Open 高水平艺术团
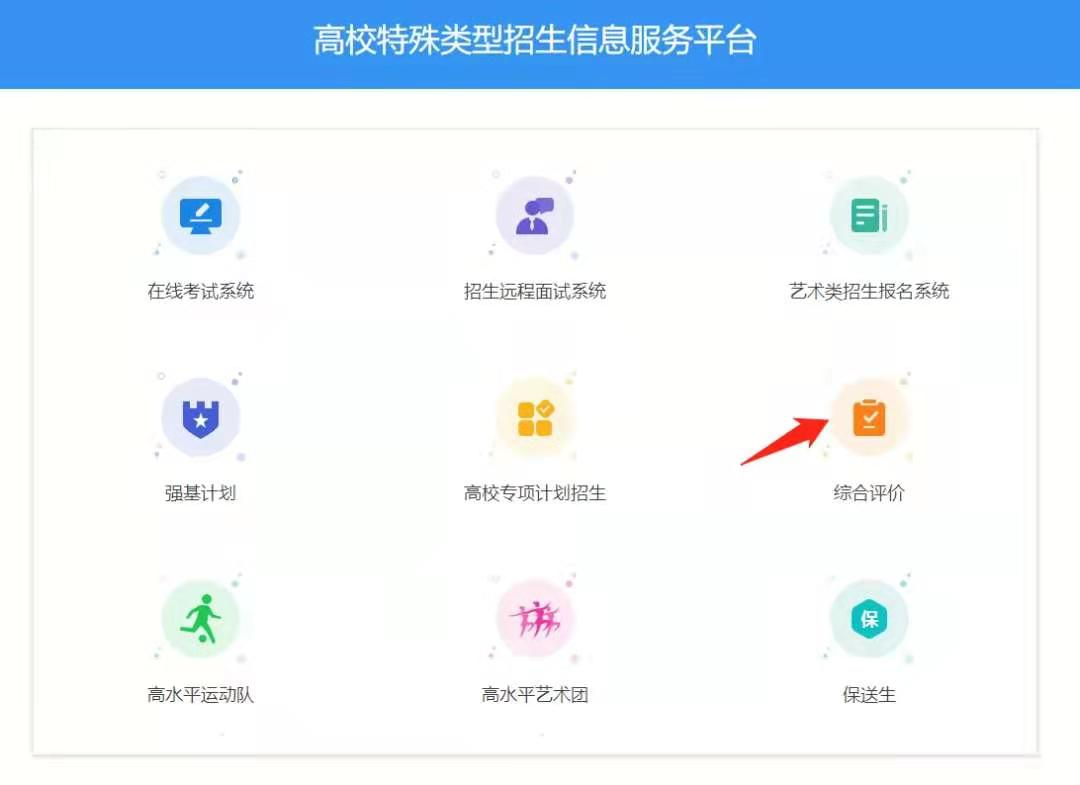Viewport: 1080px width, 785px height. click(x=535, y=620)
